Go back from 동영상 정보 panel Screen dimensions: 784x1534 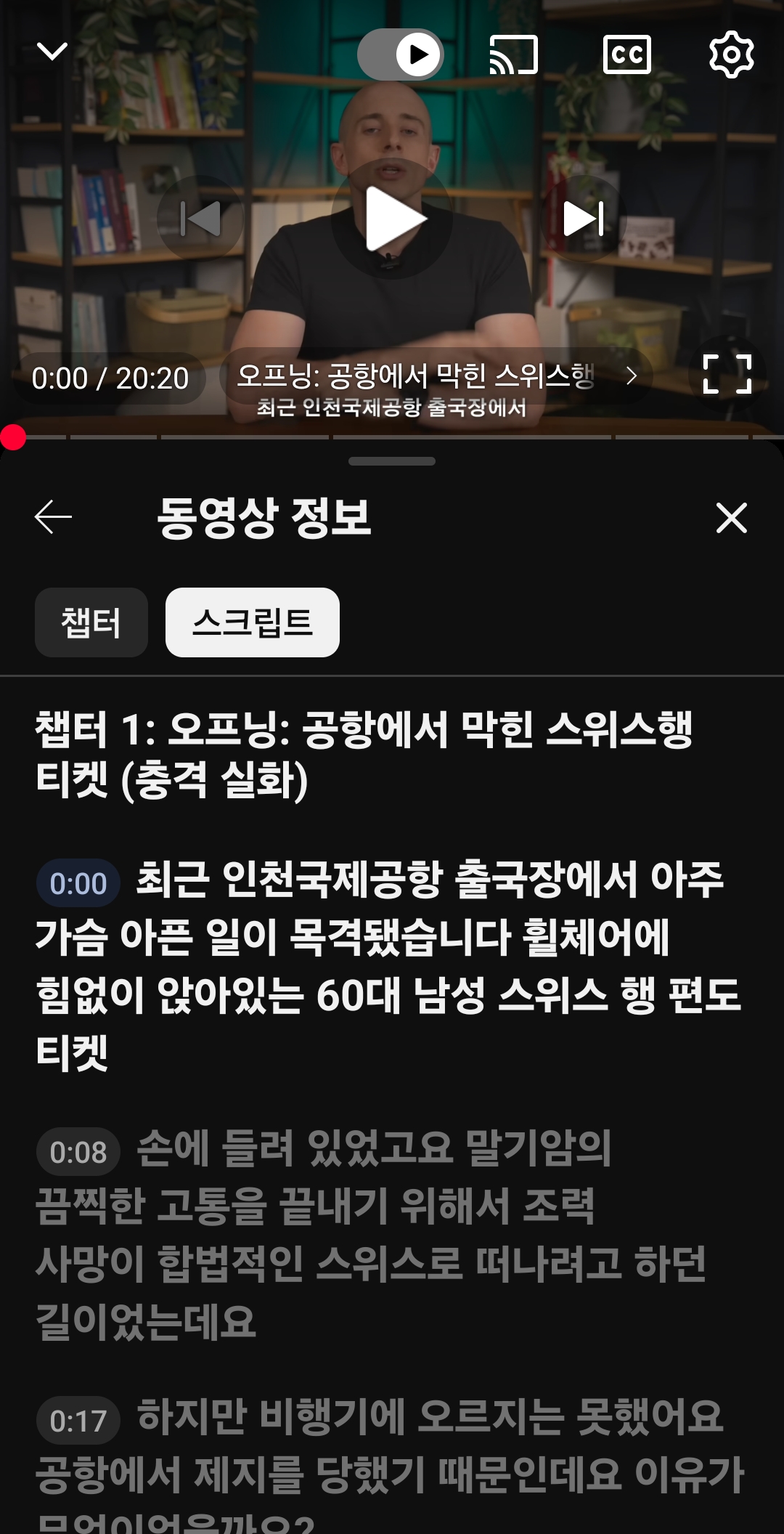[x=53, y=517]
